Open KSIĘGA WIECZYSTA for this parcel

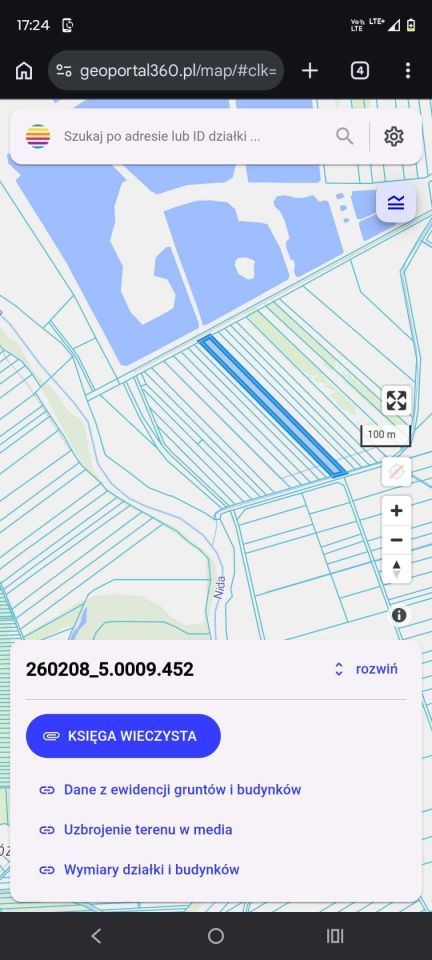click(x=123, y=736)
